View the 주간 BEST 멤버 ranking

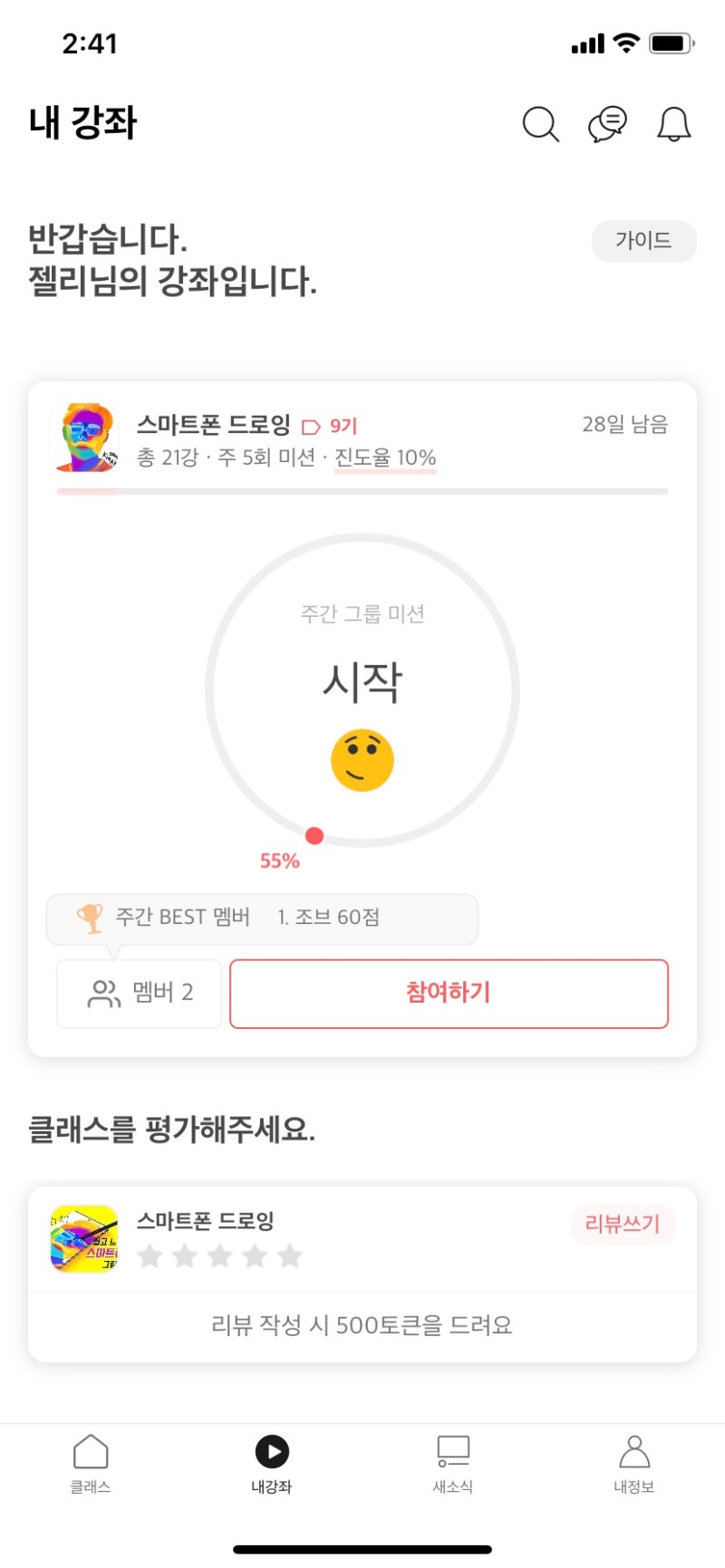point(262,919)
